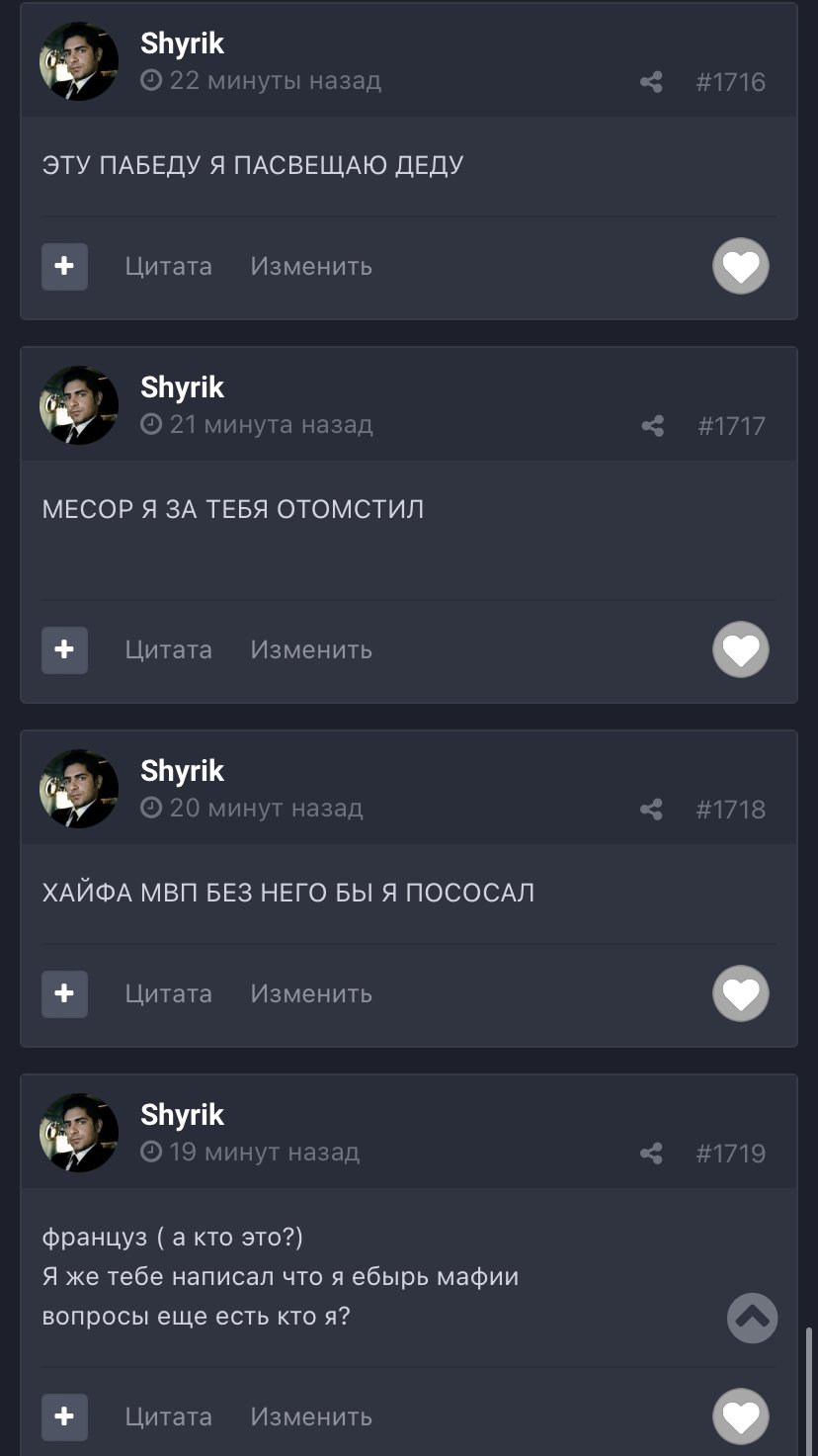Share post #1716
This screenshot has width=818, height=1456.
[651, 82]
